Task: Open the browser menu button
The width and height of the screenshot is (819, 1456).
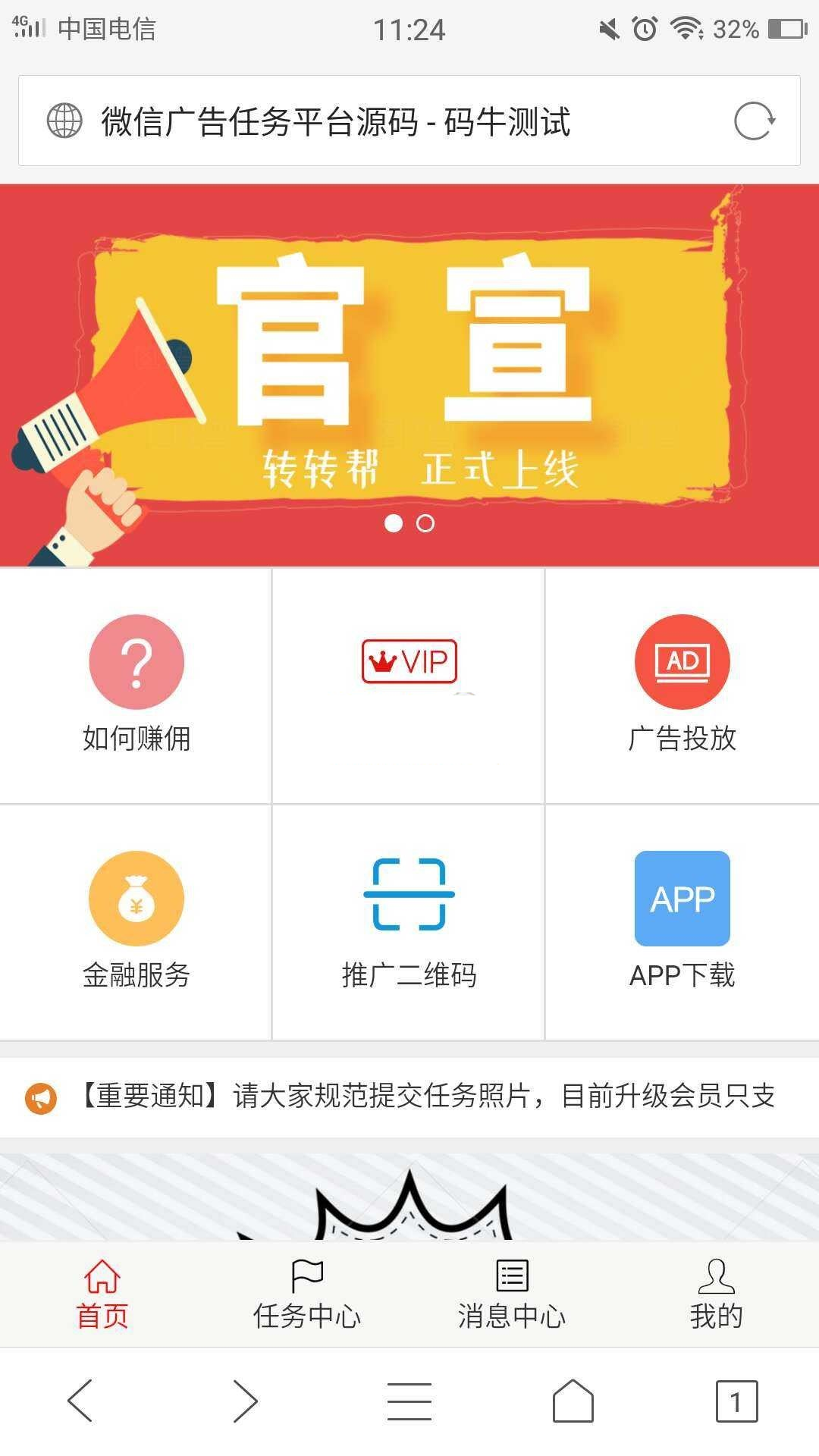Action: click(409, 1400)
